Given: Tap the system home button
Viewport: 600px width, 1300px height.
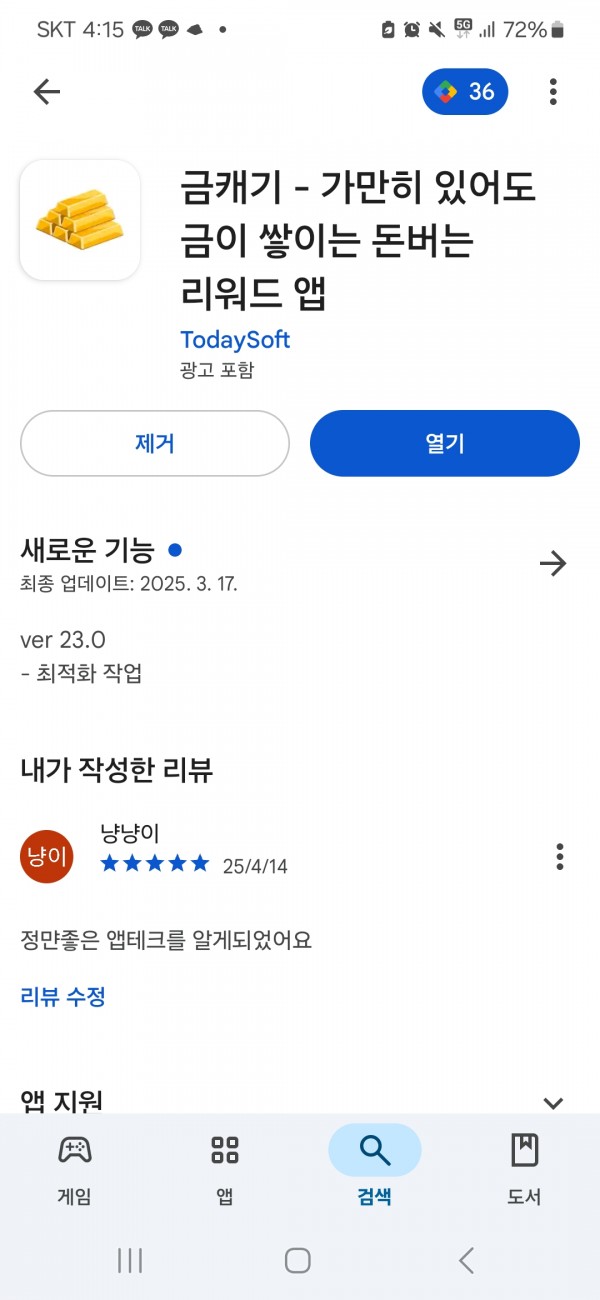Looking at the screenshot, I should (x=298, y=1260).
